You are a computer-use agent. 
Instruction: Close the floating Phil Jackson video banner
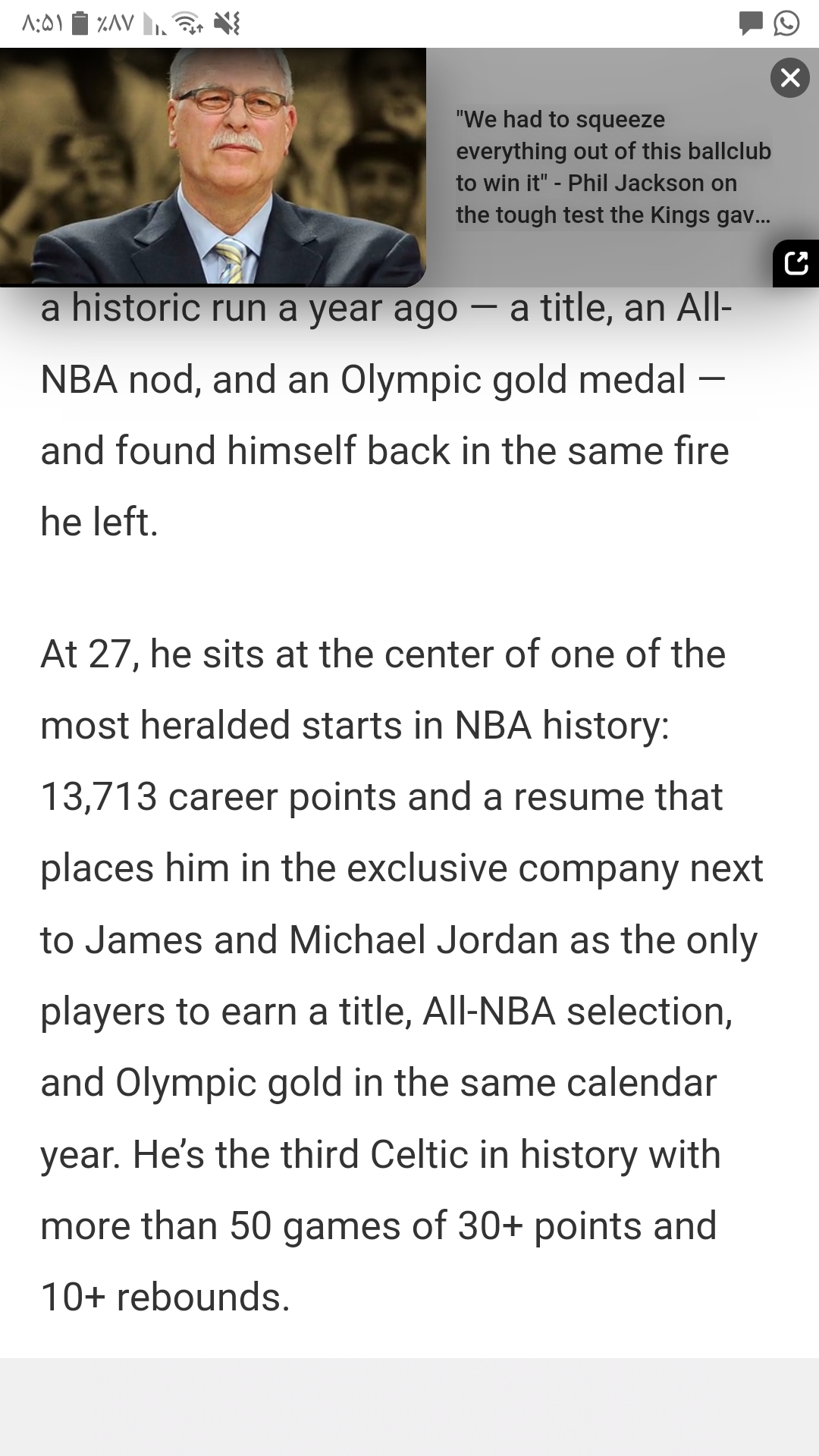(x=789, y=77)
